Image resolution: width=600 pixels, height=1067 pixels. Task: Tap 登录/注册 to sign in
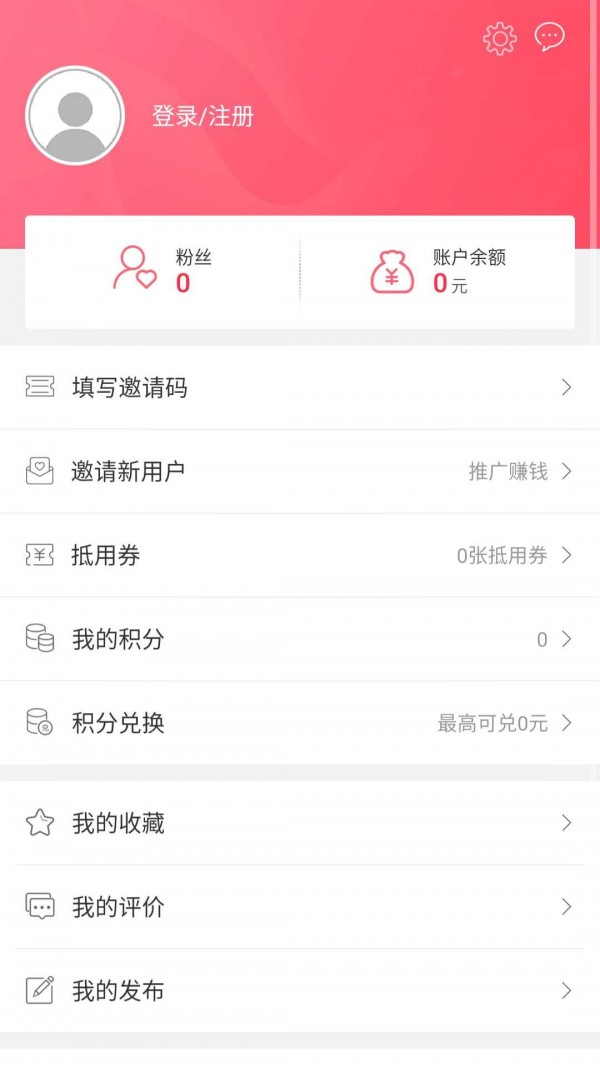202,116
